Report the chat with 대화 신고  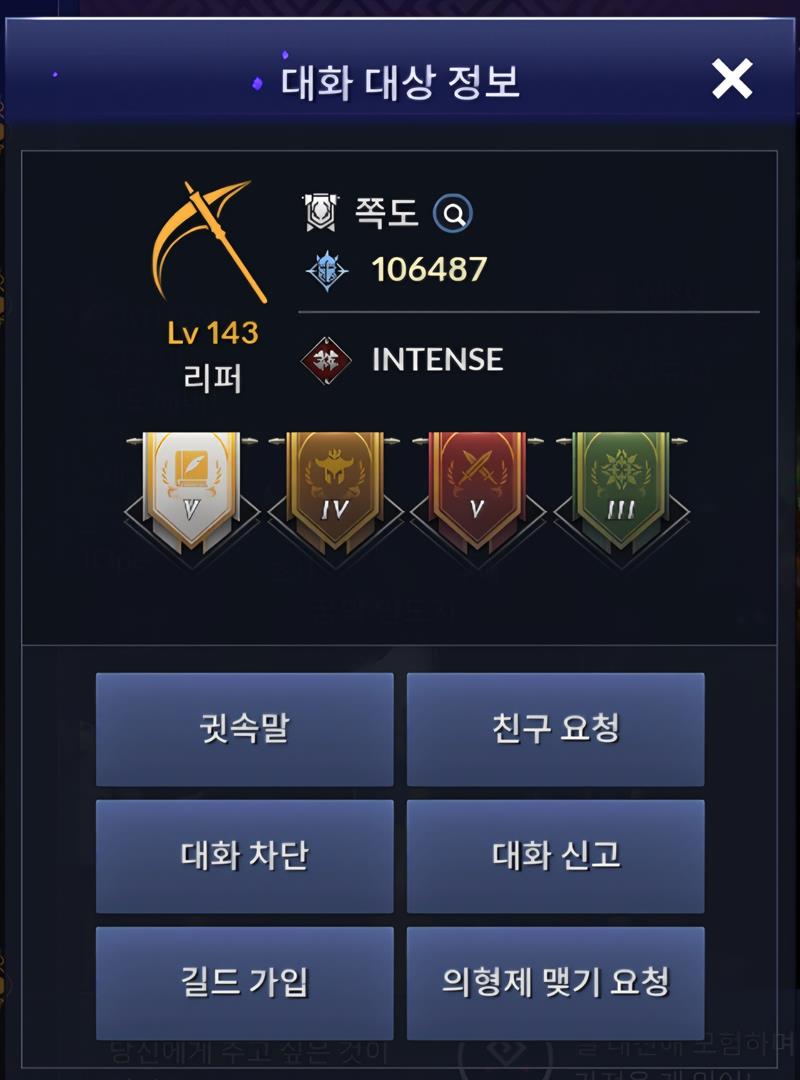click(x=555, y=855)
